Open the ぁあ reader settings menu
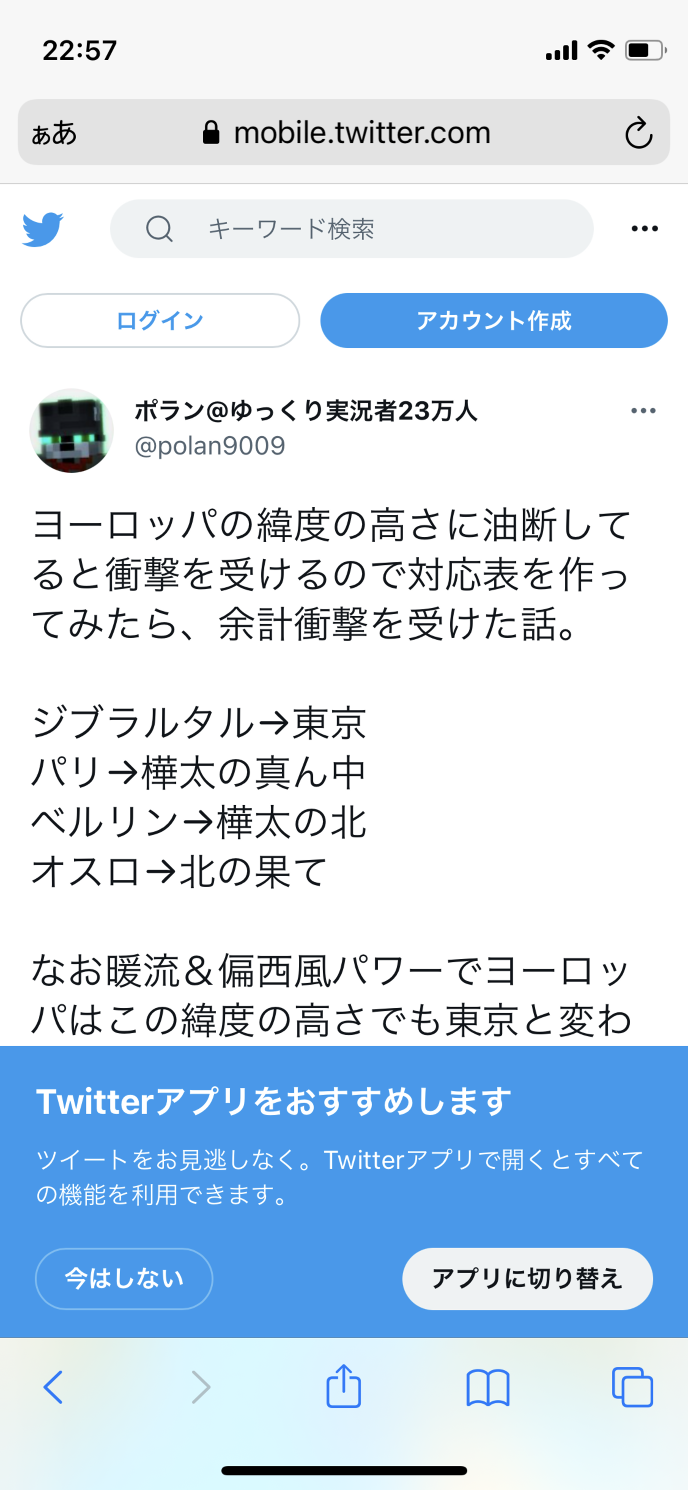688x1490 pixels. [x=54, y=133]
